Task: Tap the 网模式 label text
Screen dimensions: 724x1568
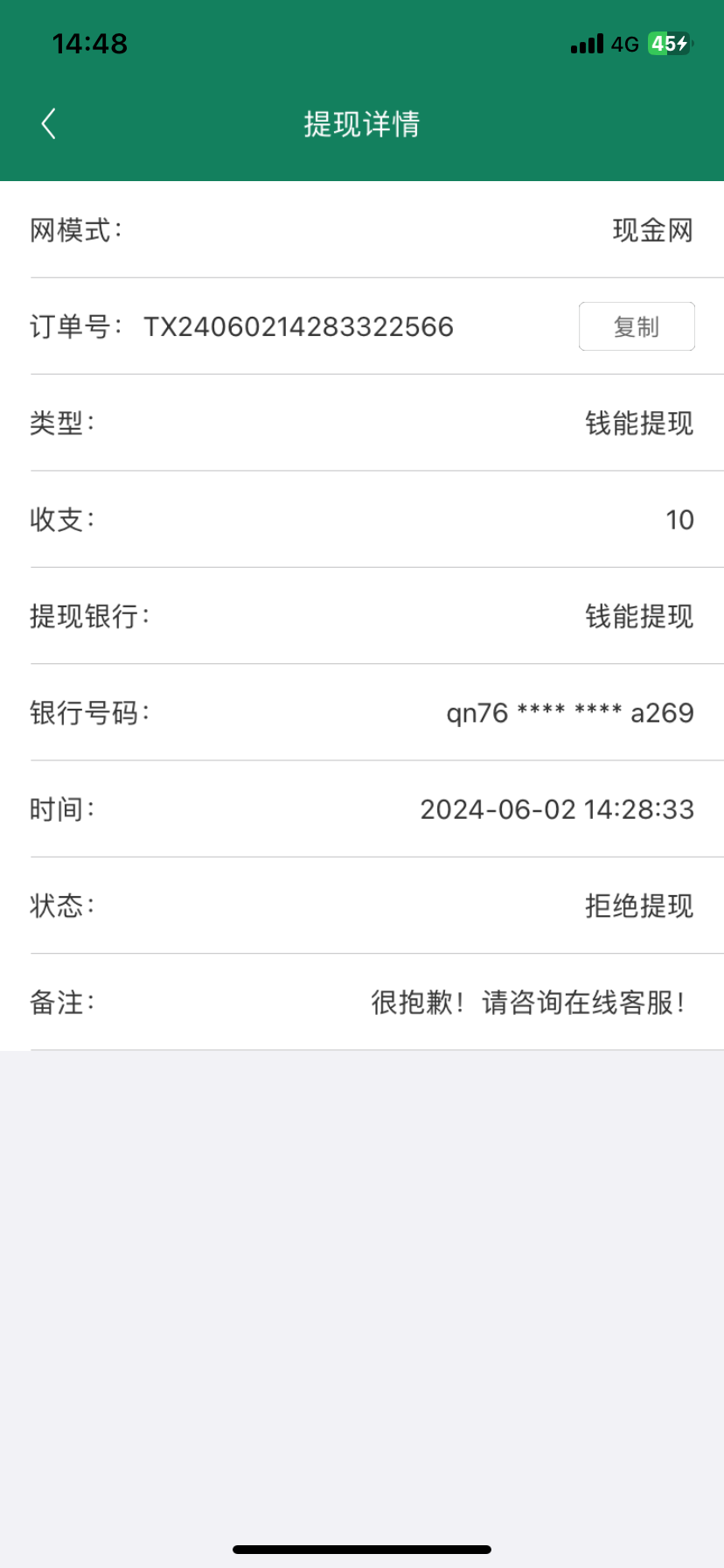Action: coord(70,229)
